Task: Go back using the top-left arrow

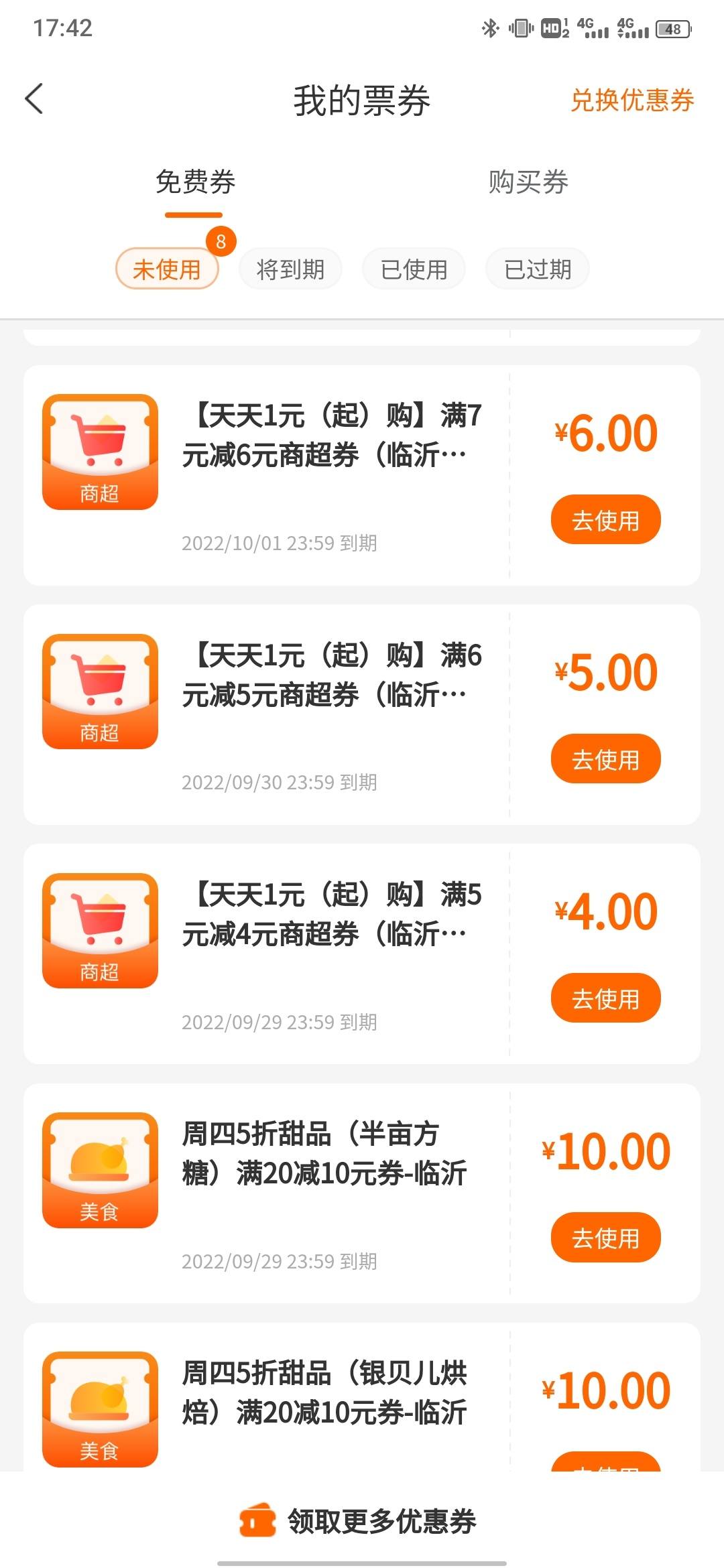Action: tap(34, 99)
